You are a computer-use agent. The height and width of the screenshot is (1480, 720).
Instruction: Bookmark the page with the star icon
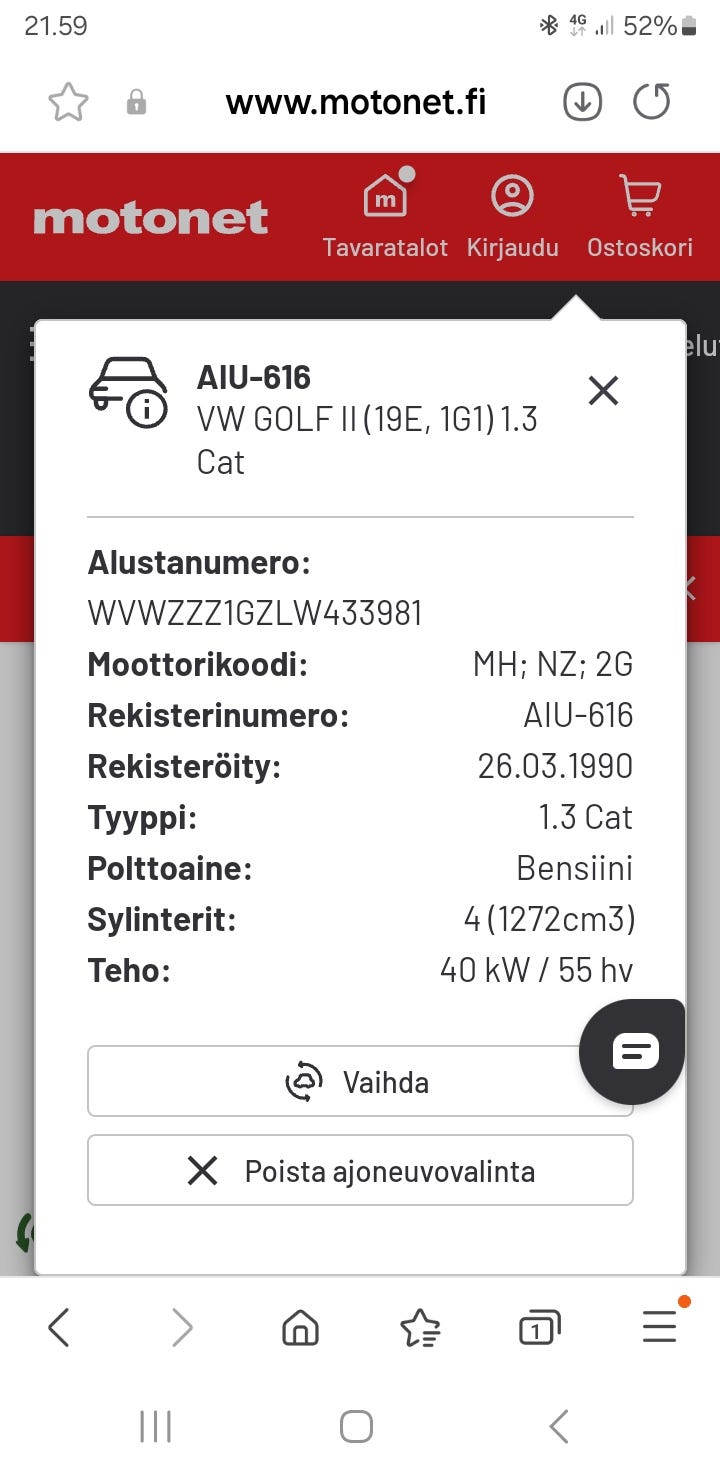pos(68,101)
